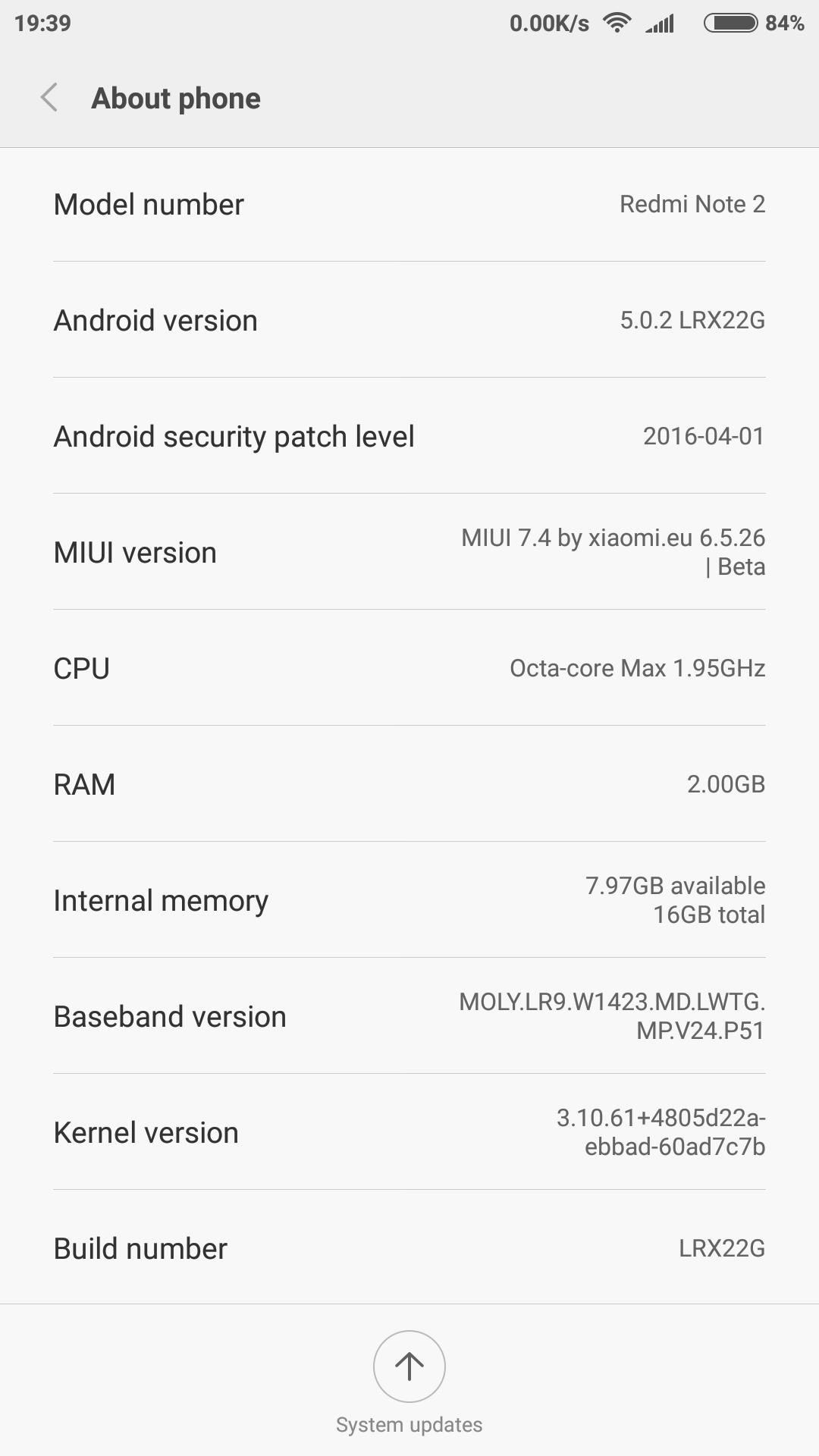Tap the Baseband version row

pos(409,1016)
